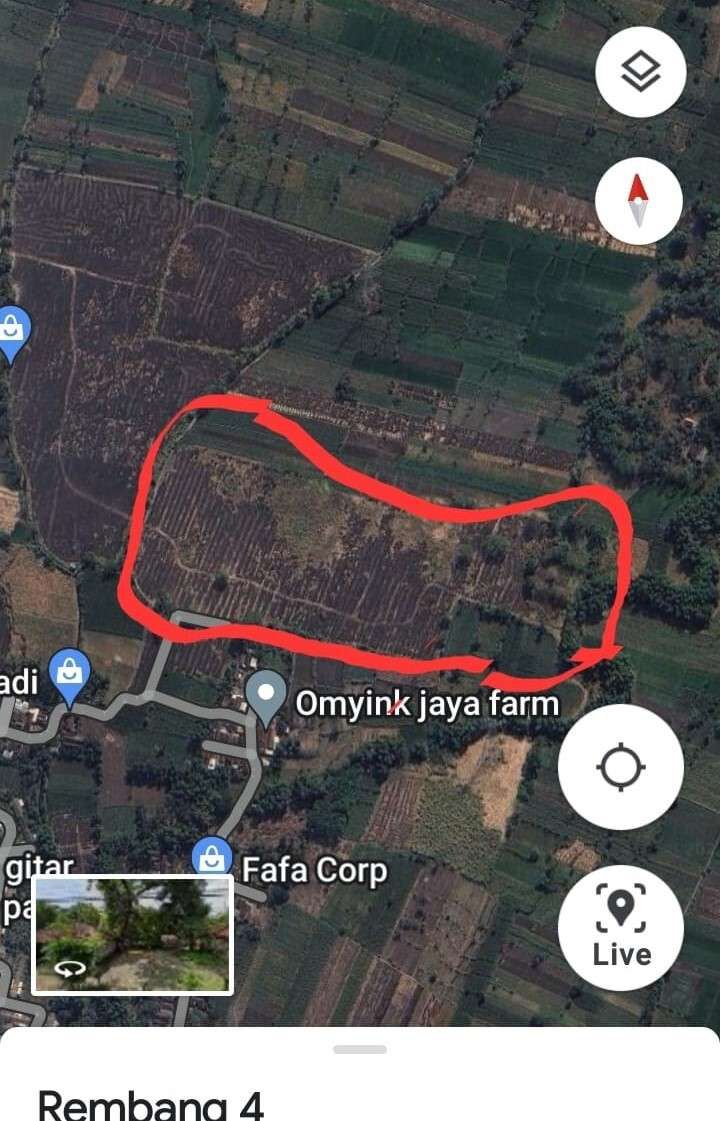Expand the Rembang 4 bottom sheet
The height and width of the screenshot is (1121, 720).
[360, 1050]
